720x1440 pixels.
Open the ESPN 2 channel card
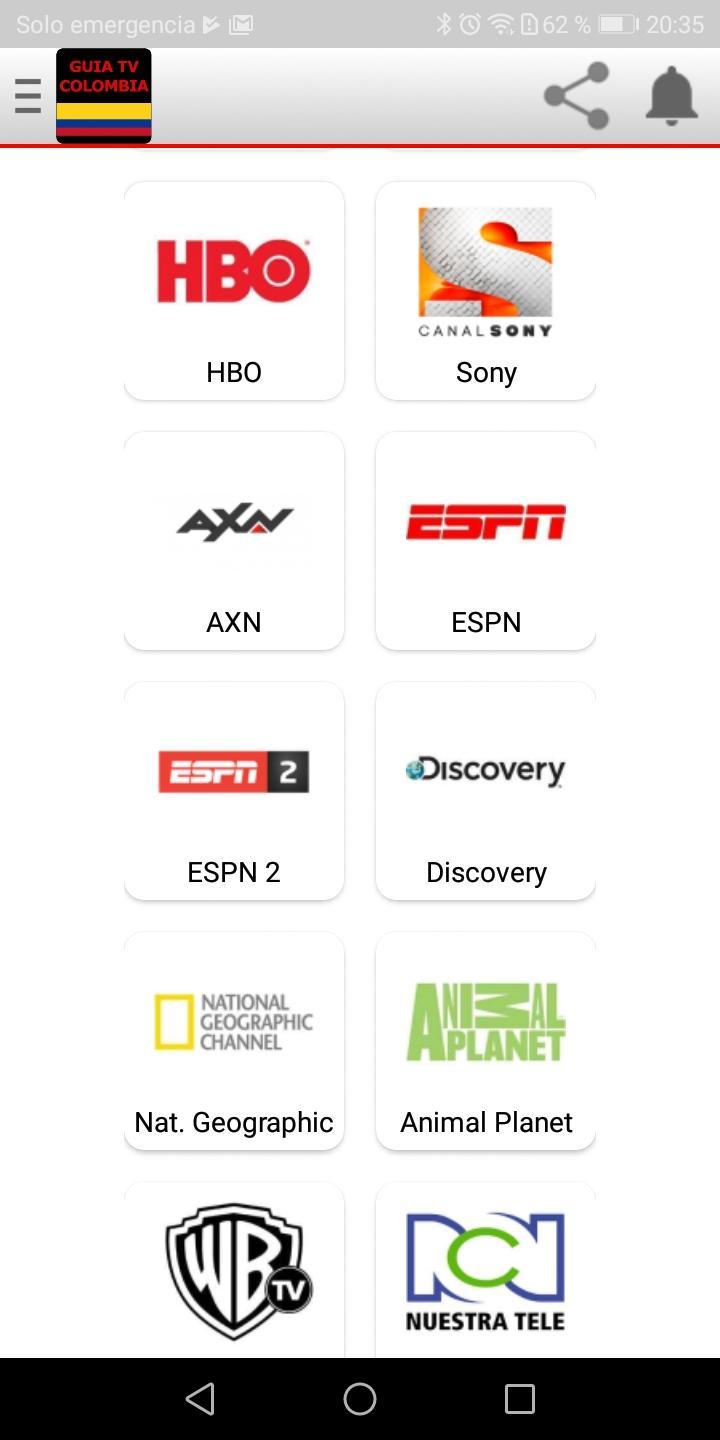click(x=234, y=790)
